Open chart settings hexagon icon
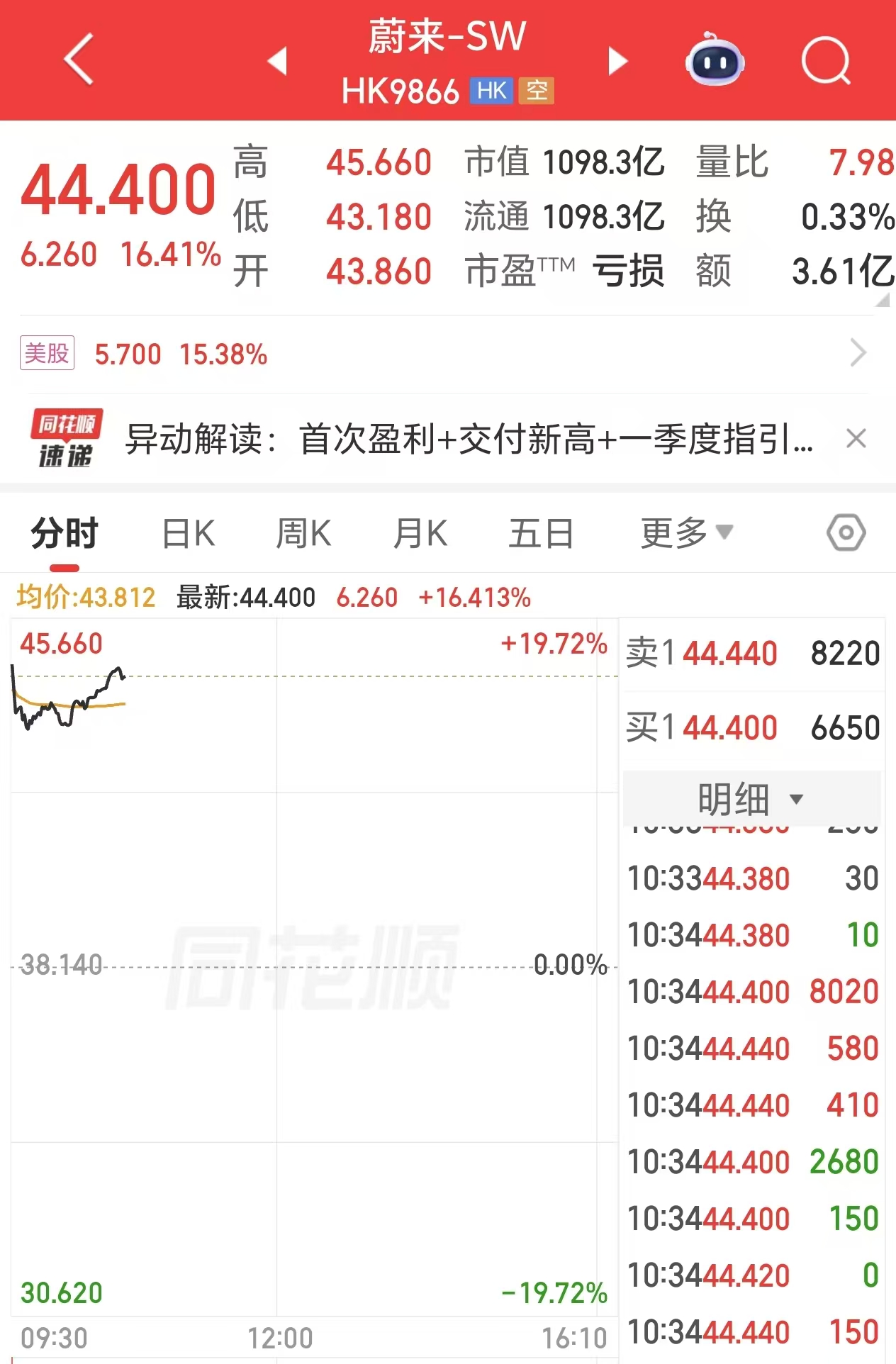Image resolution: width=896 pixels, height=1364 pixels. coord(846,532)
